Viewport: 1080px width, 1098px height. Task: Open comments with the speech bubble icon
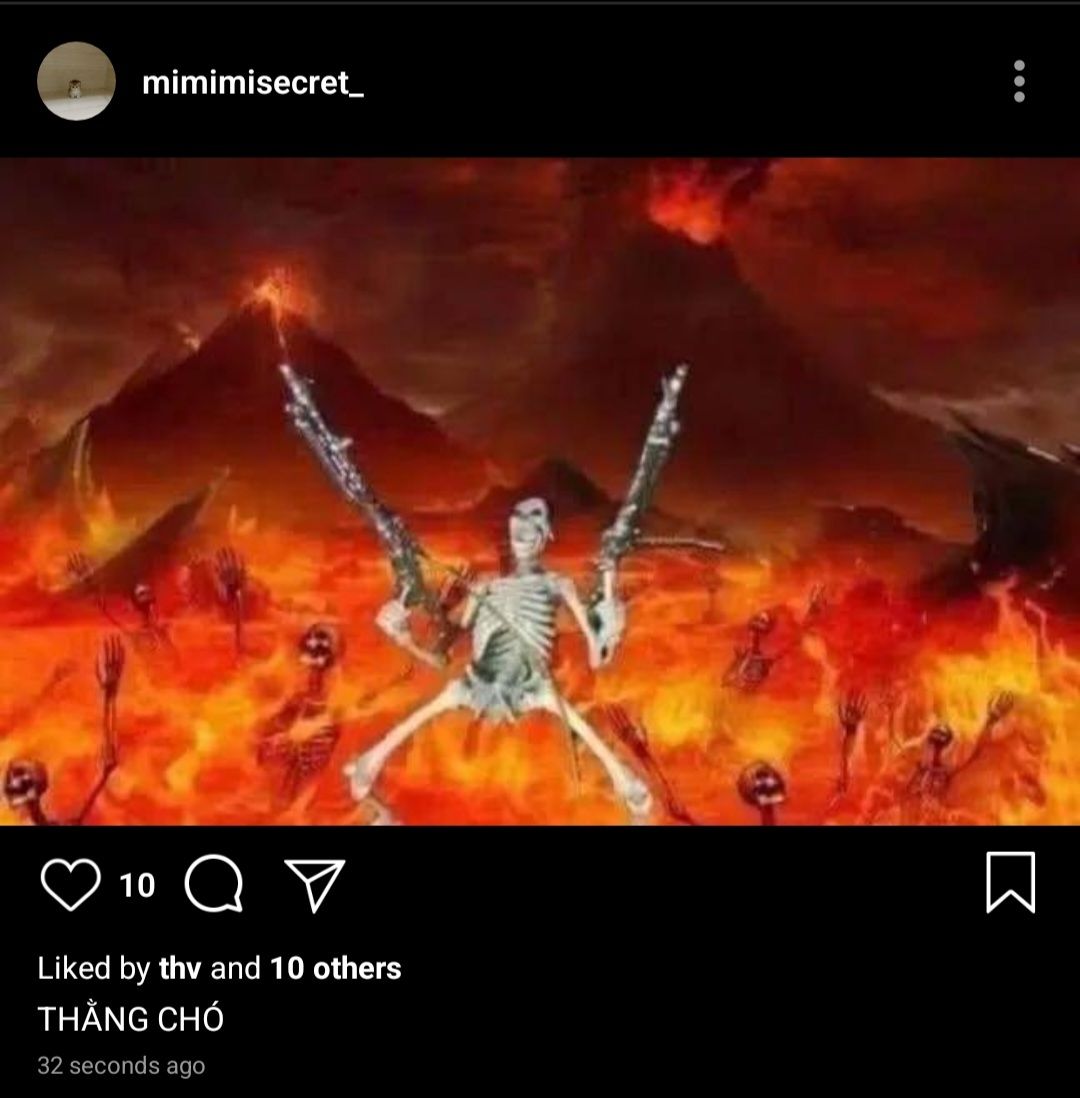pyautogui.click(x=214, y=885)
